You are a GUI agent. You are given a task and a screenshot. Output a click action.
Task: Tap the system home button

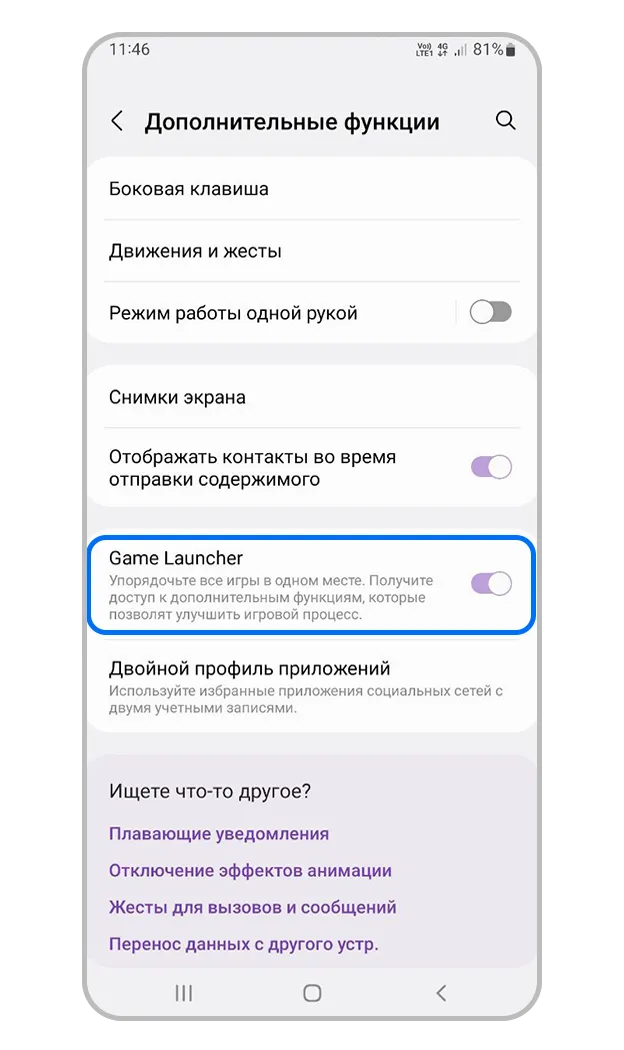[312, 992]
